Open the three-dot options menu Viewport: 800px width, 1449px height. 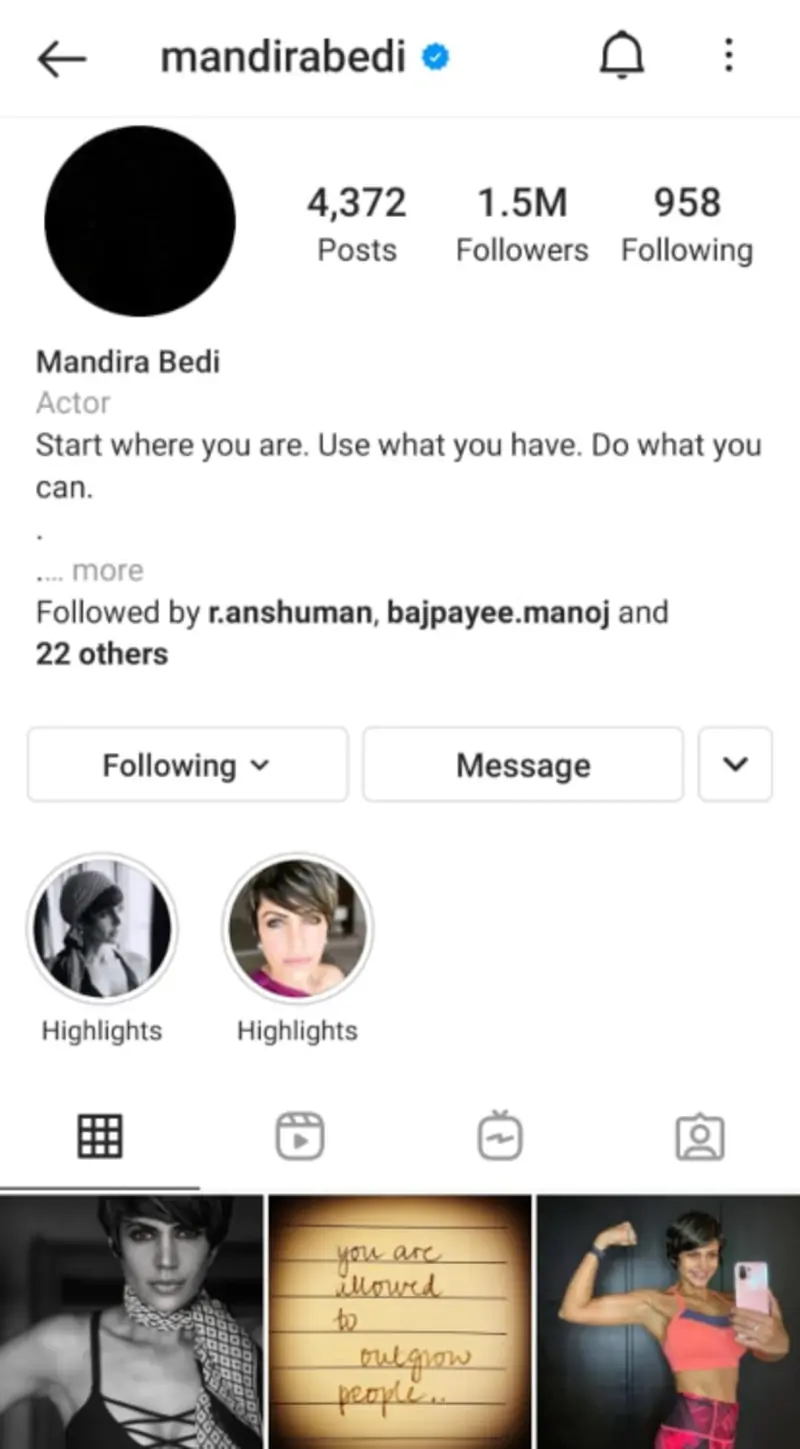[x=728, y=56]
